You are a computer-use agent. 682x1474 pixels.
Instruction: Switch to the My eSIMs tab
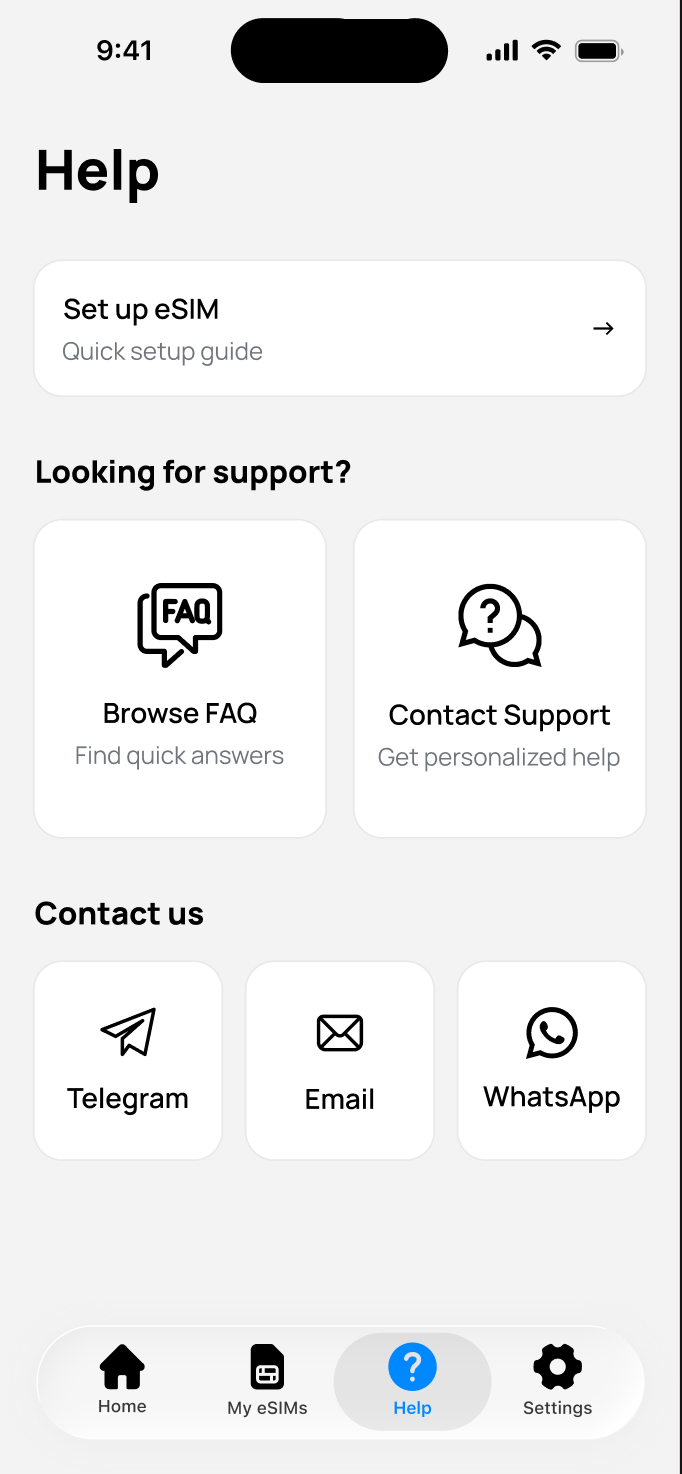[267, 1381]
